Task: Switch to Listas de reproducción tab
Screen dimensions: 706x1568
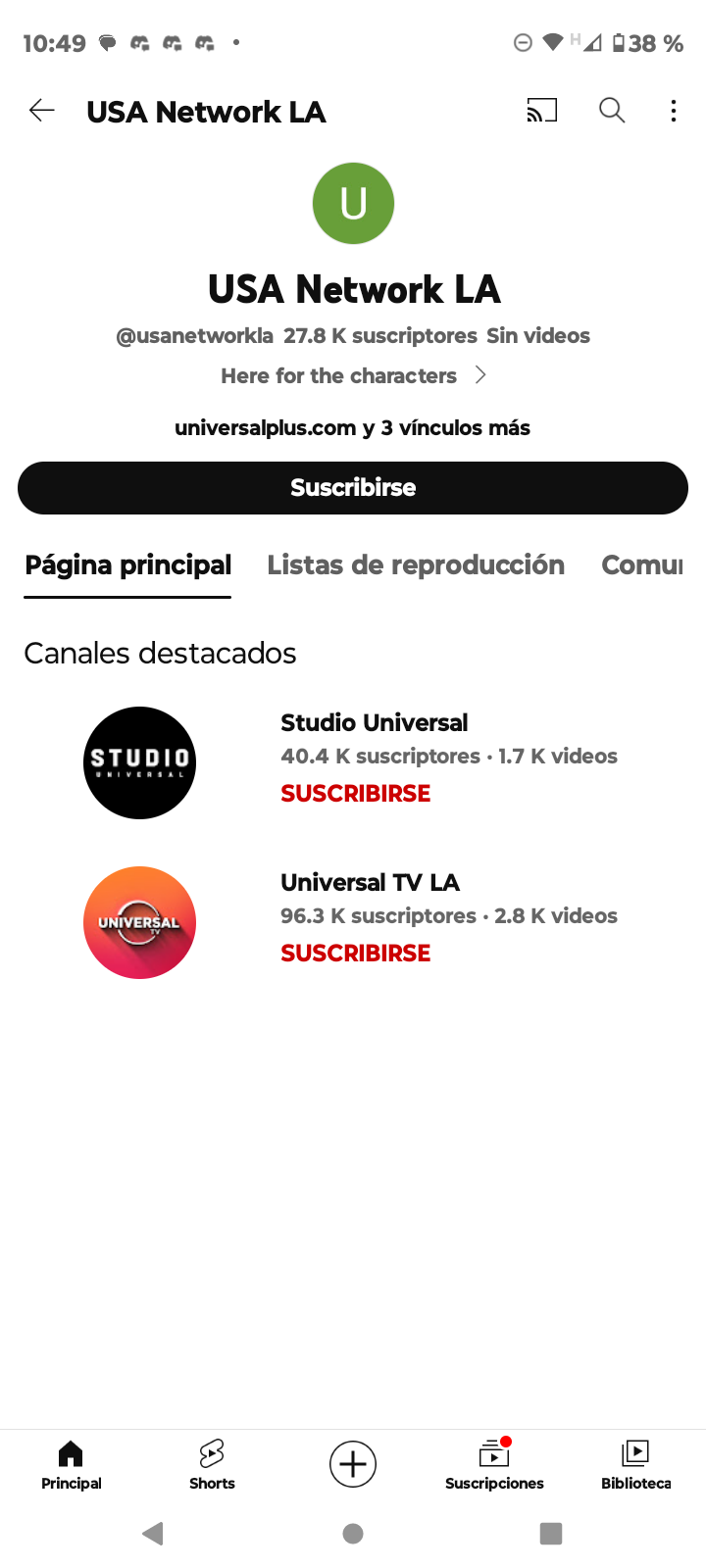Action: pos(416,565)
